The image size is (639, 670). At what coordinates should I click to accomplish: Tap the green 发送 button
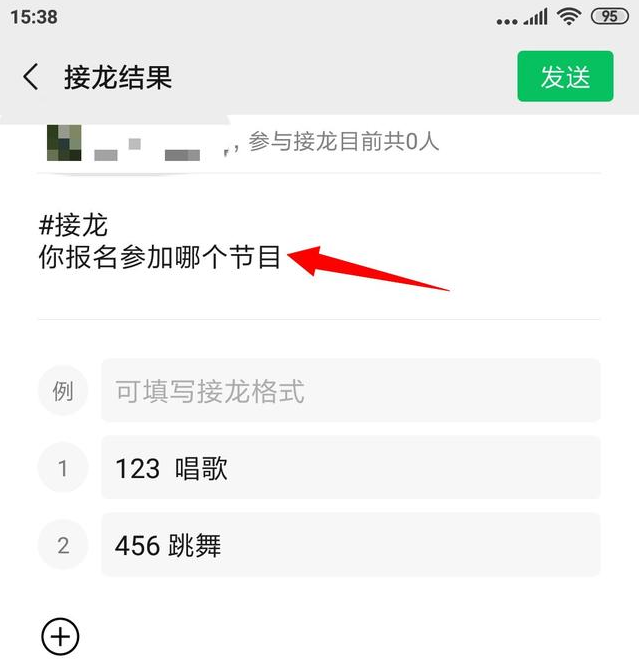pyautogui.click(x=565, y=77)
